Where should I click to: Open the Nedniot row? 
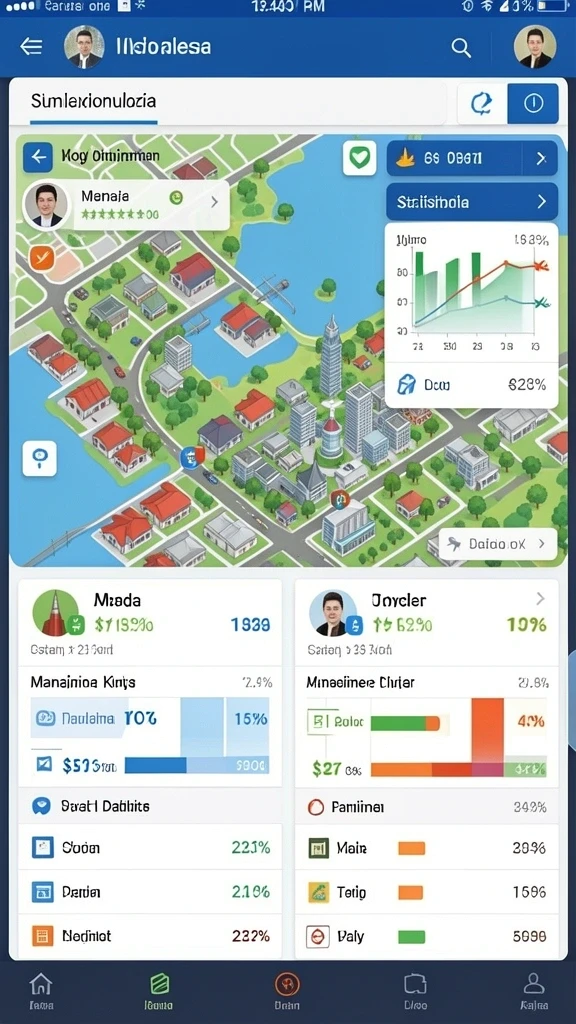(150, 936)
